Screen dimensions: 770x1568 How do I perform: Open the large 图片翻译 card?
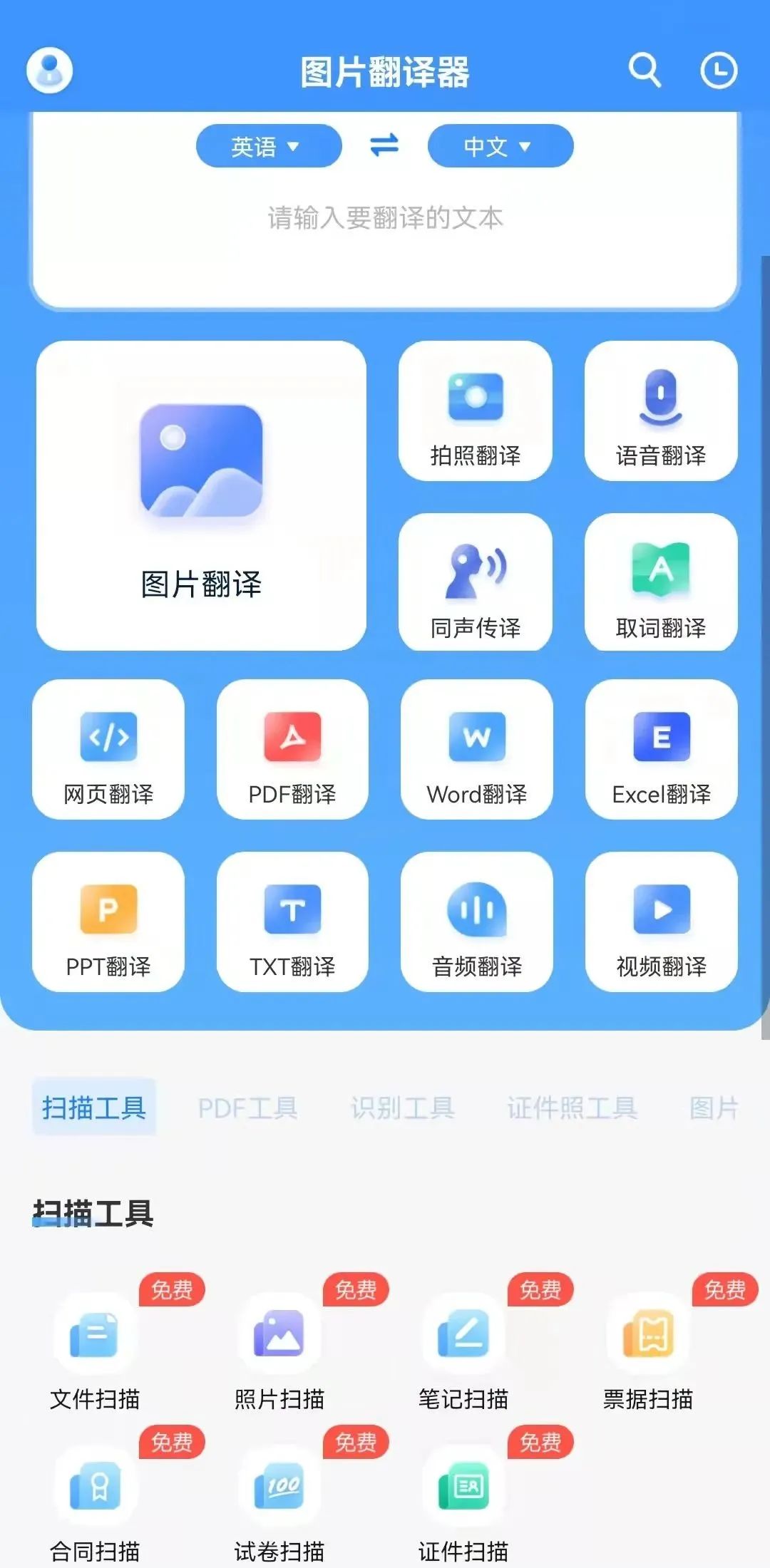[202, 495]
